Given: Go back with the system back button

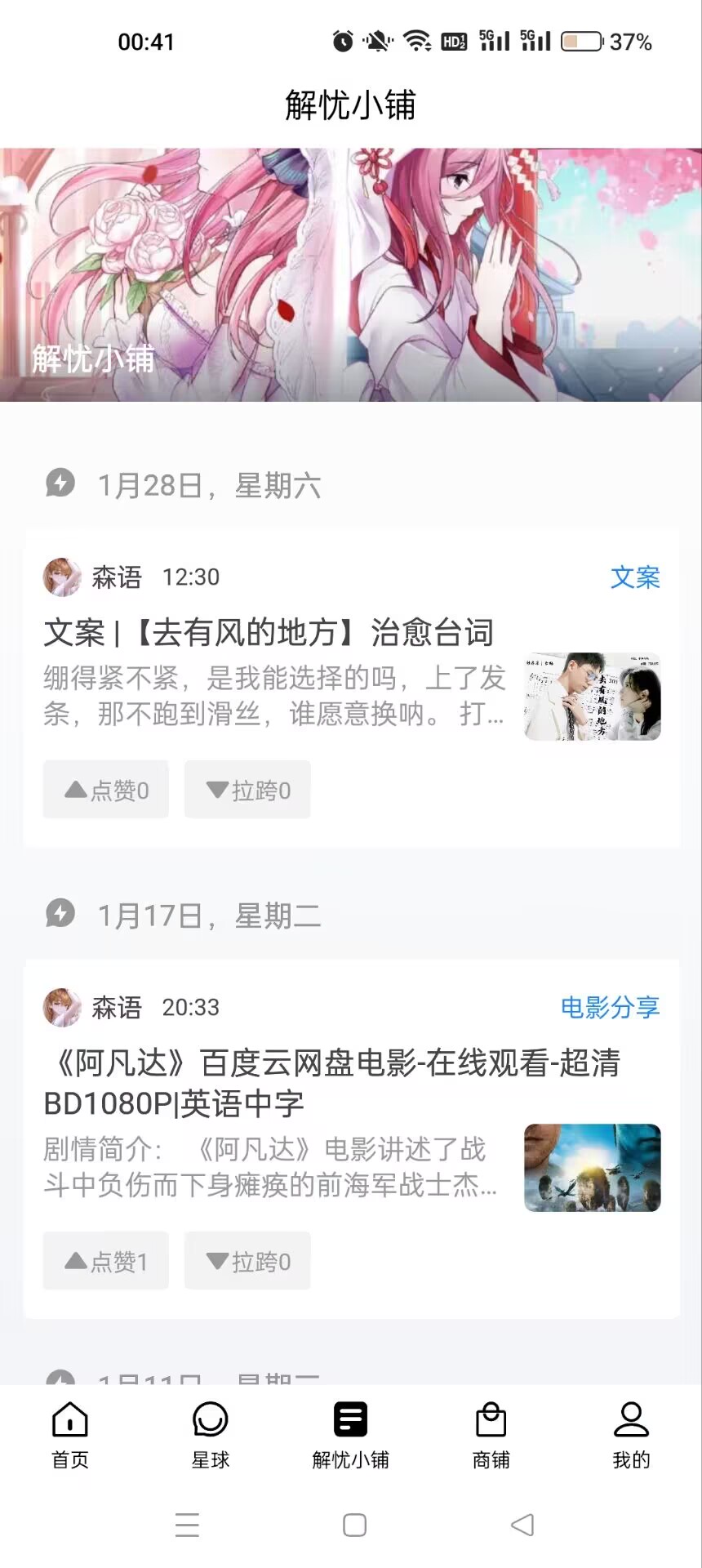Looking at the screenshot, I should coord(522,1525).
